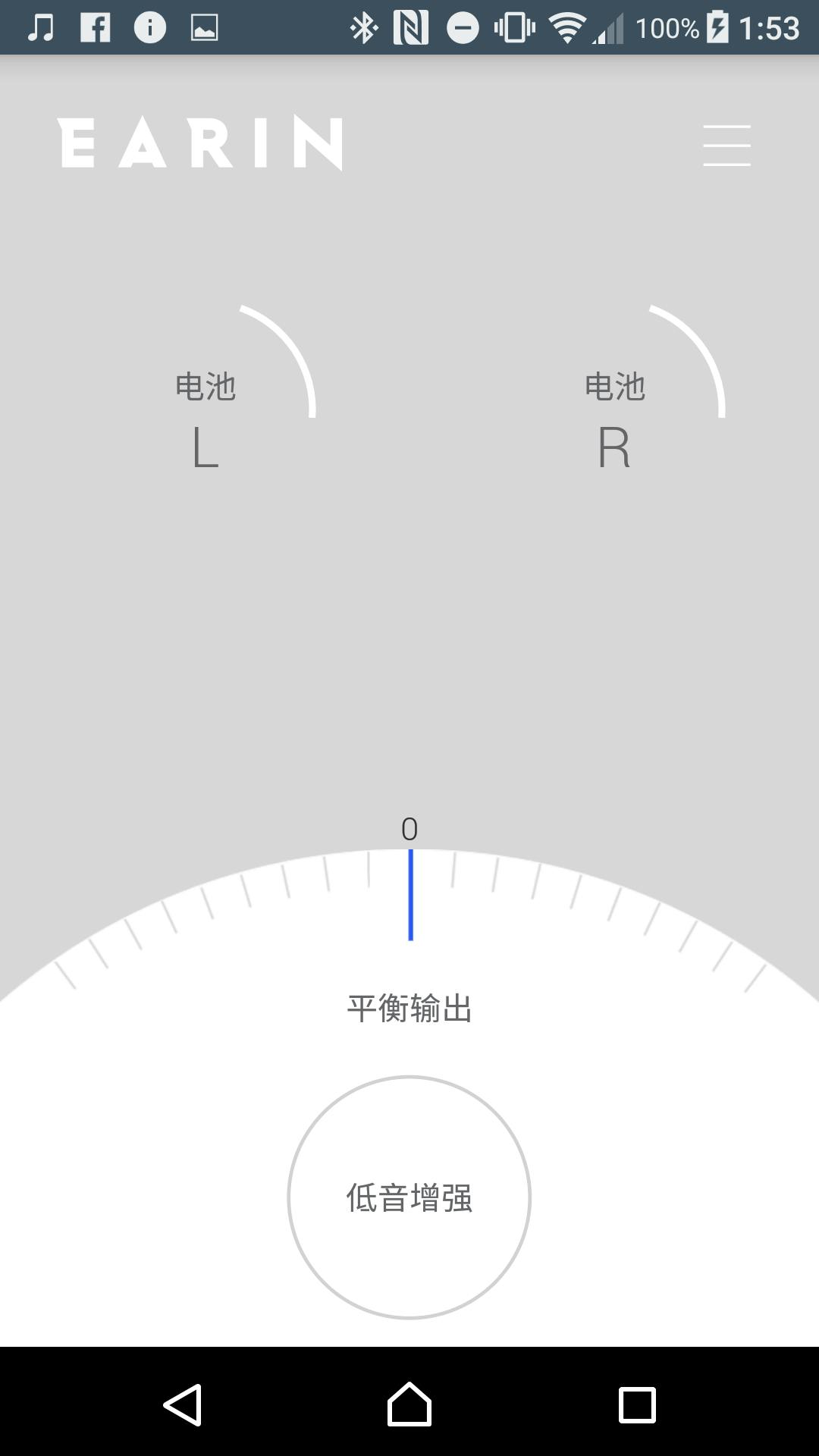Toggle the 低音增强 bass boost button
The image size is (819, 1456).
pos(409,1197)
